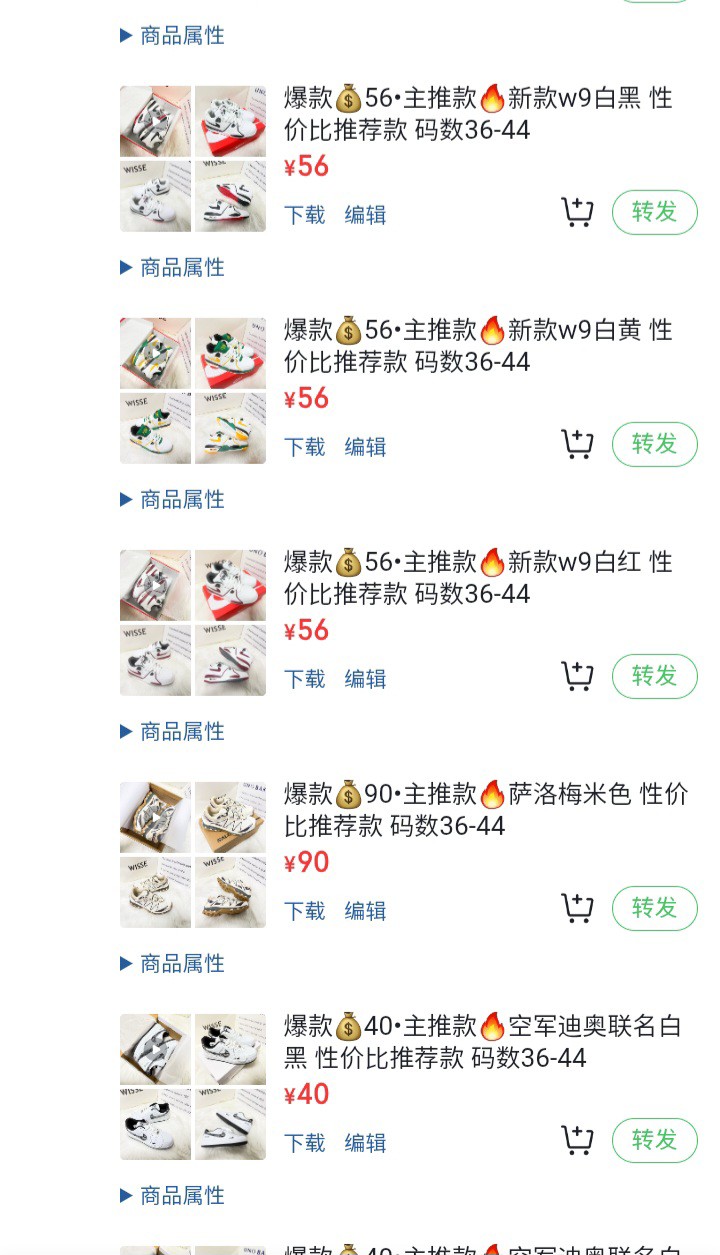Add w9白黑 shoes to cart

577,212
